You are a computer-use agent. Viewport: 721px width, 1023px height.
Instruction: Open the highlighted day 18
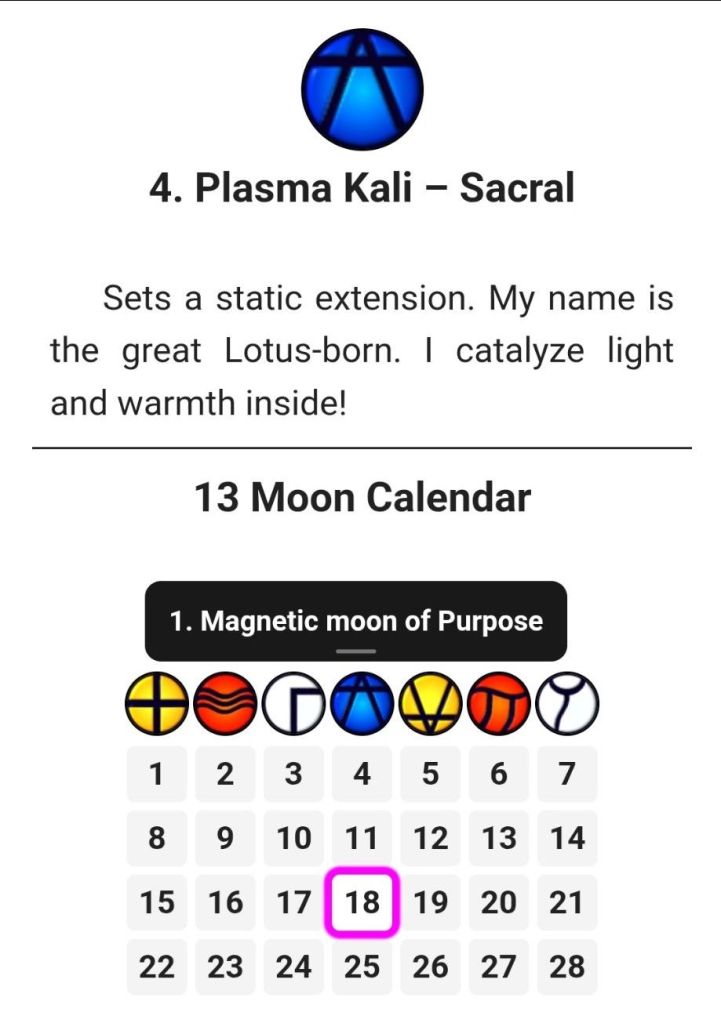click(x=362, y=902)
